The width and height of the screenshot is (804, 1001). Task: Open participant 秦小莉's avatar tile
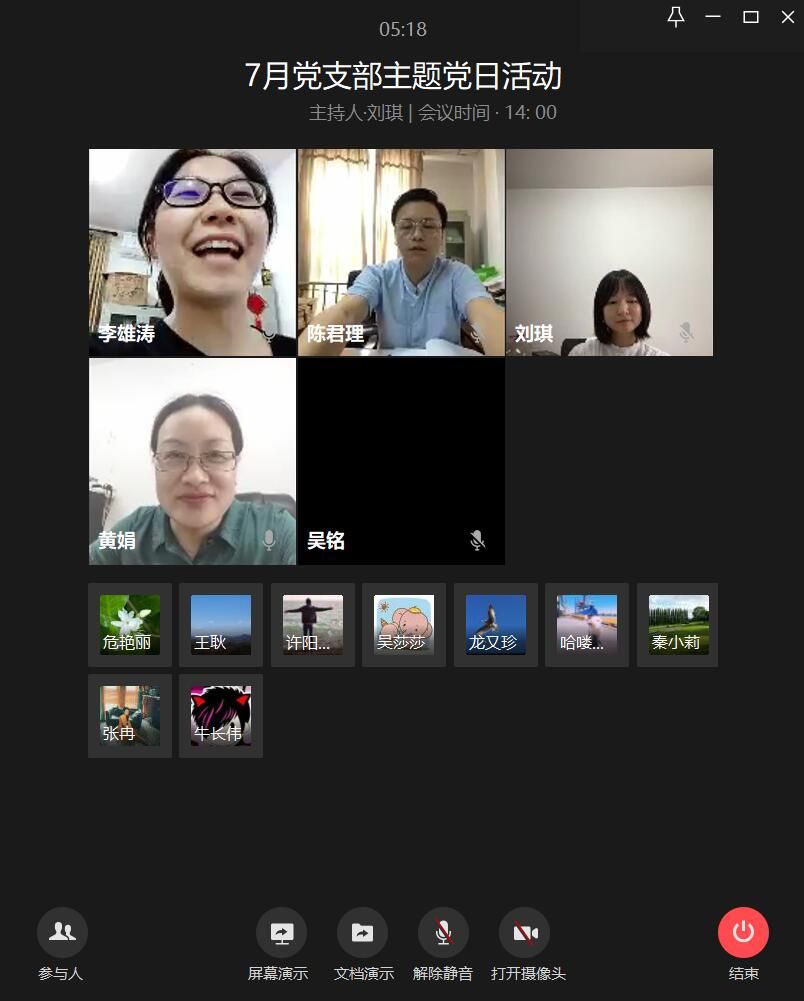click(678, 625)
